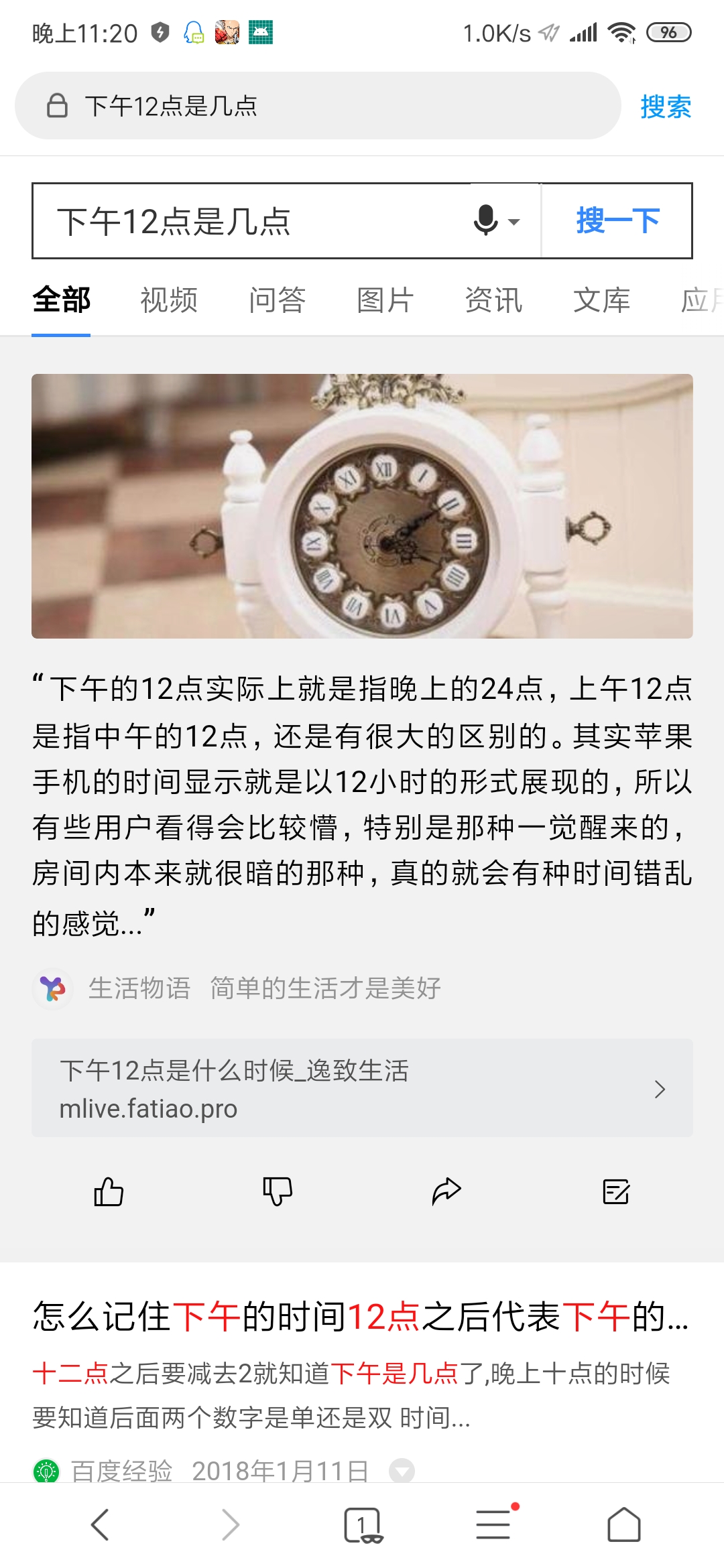Switch to the 图片 tab
This screenshot has width=724, height=1568.
pyautogui.click(x=385, y=300)
